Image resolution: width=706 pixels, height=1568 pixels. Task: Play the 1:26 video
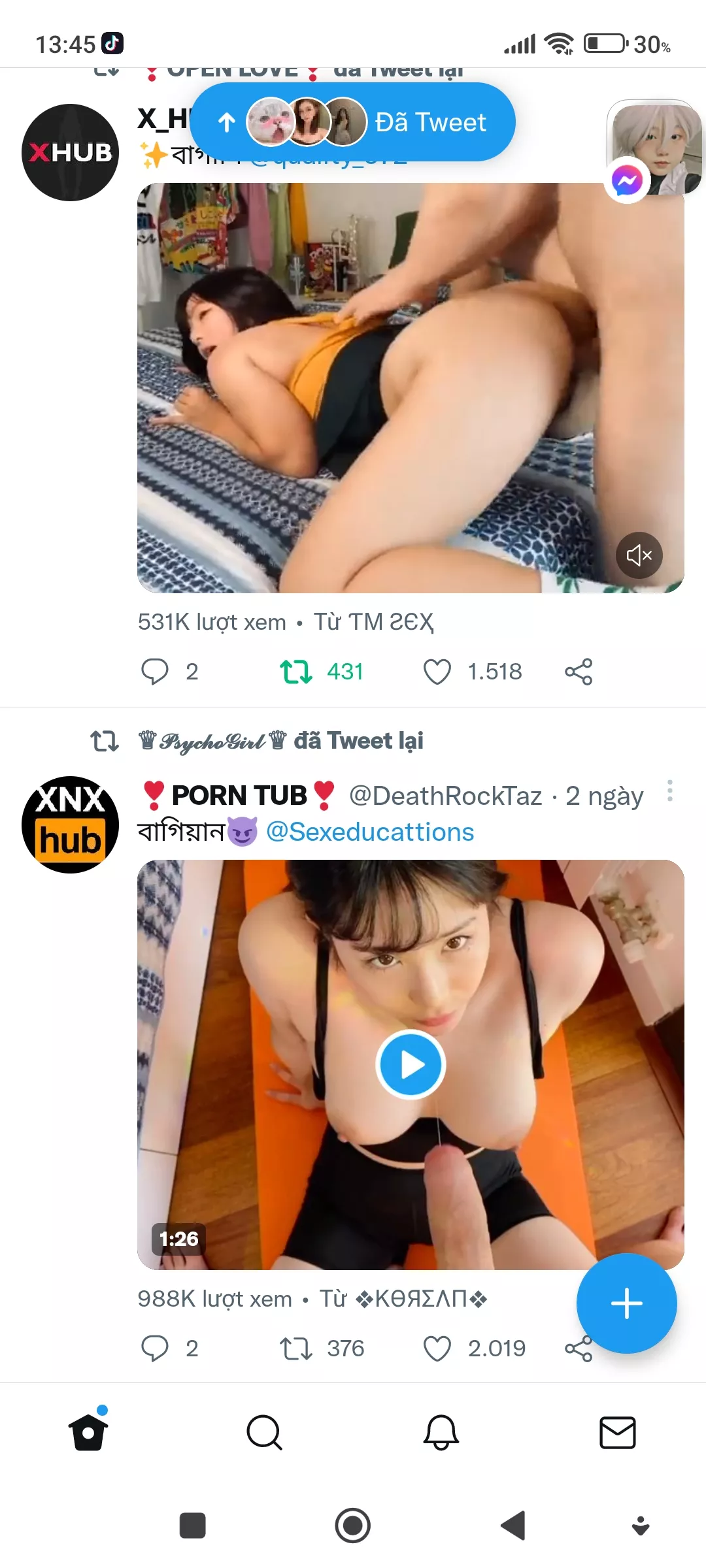411,1064
